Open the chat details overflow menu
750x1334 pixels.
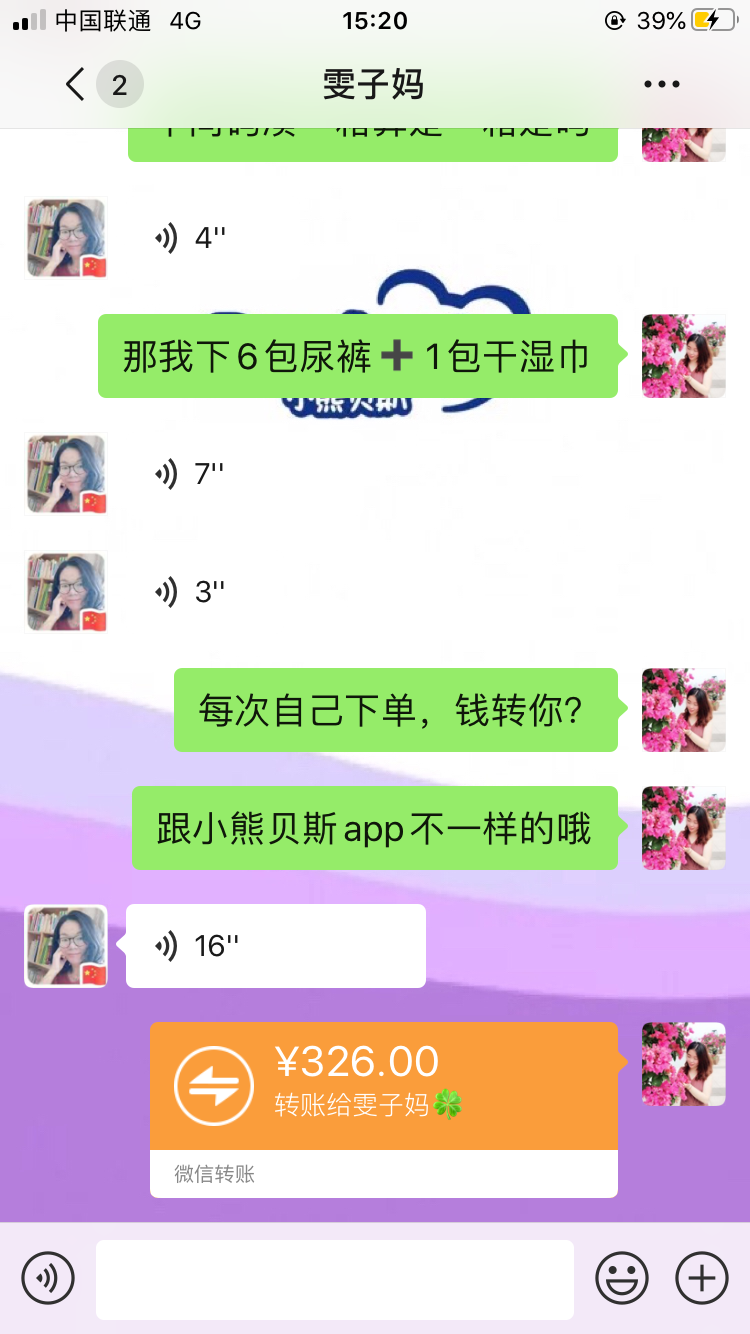point(662,85)
